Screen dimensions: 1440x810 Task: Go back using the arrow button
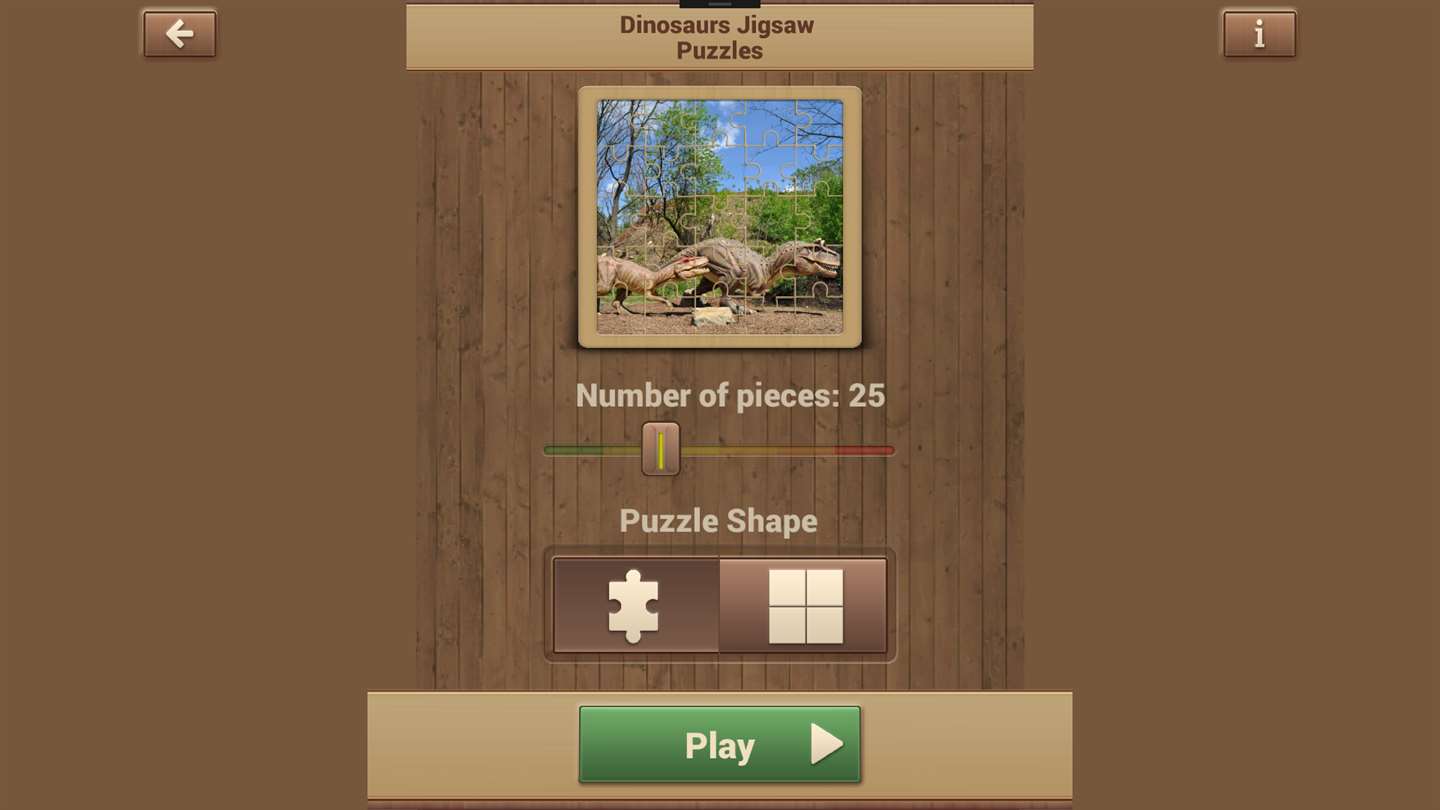179,34
